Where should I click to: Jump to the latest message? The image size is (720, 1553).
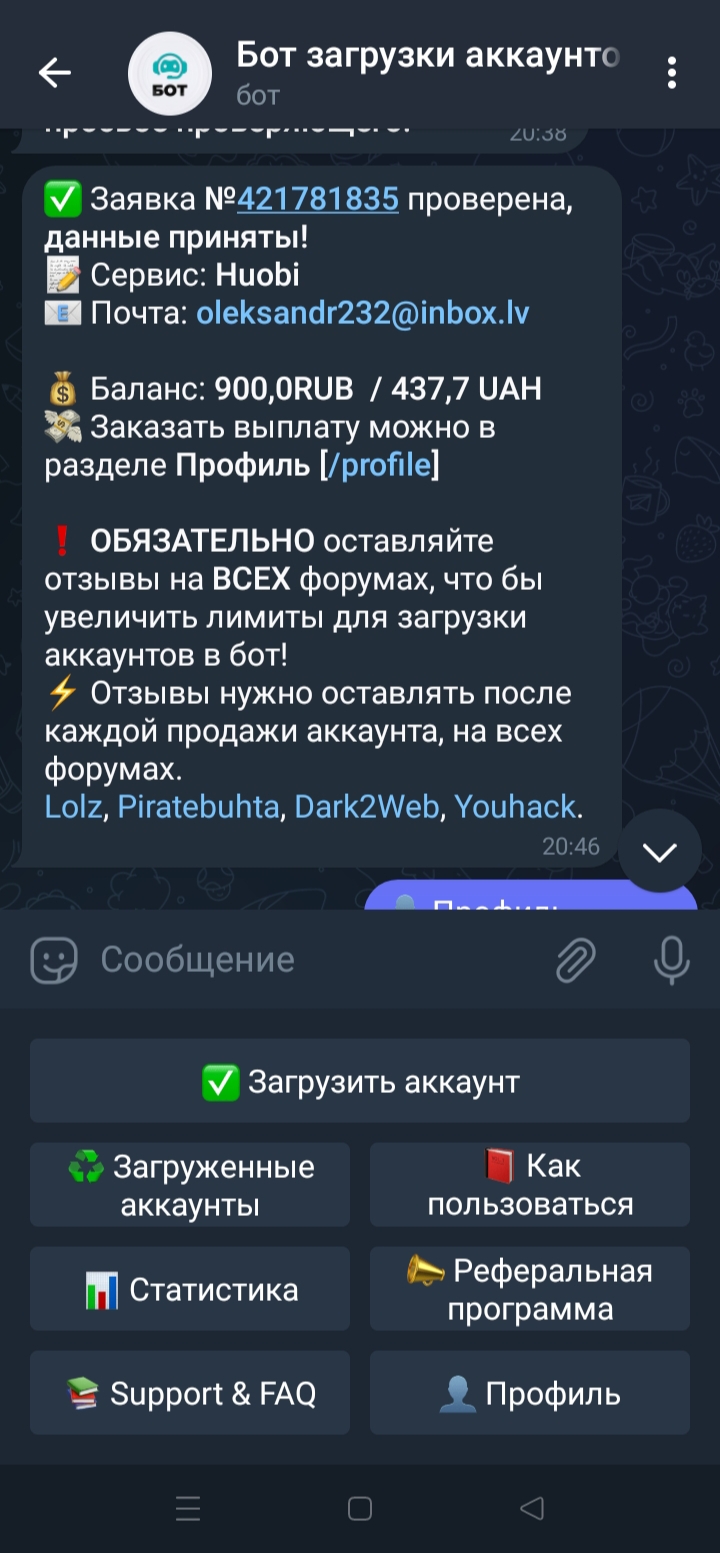click(659, 851)
